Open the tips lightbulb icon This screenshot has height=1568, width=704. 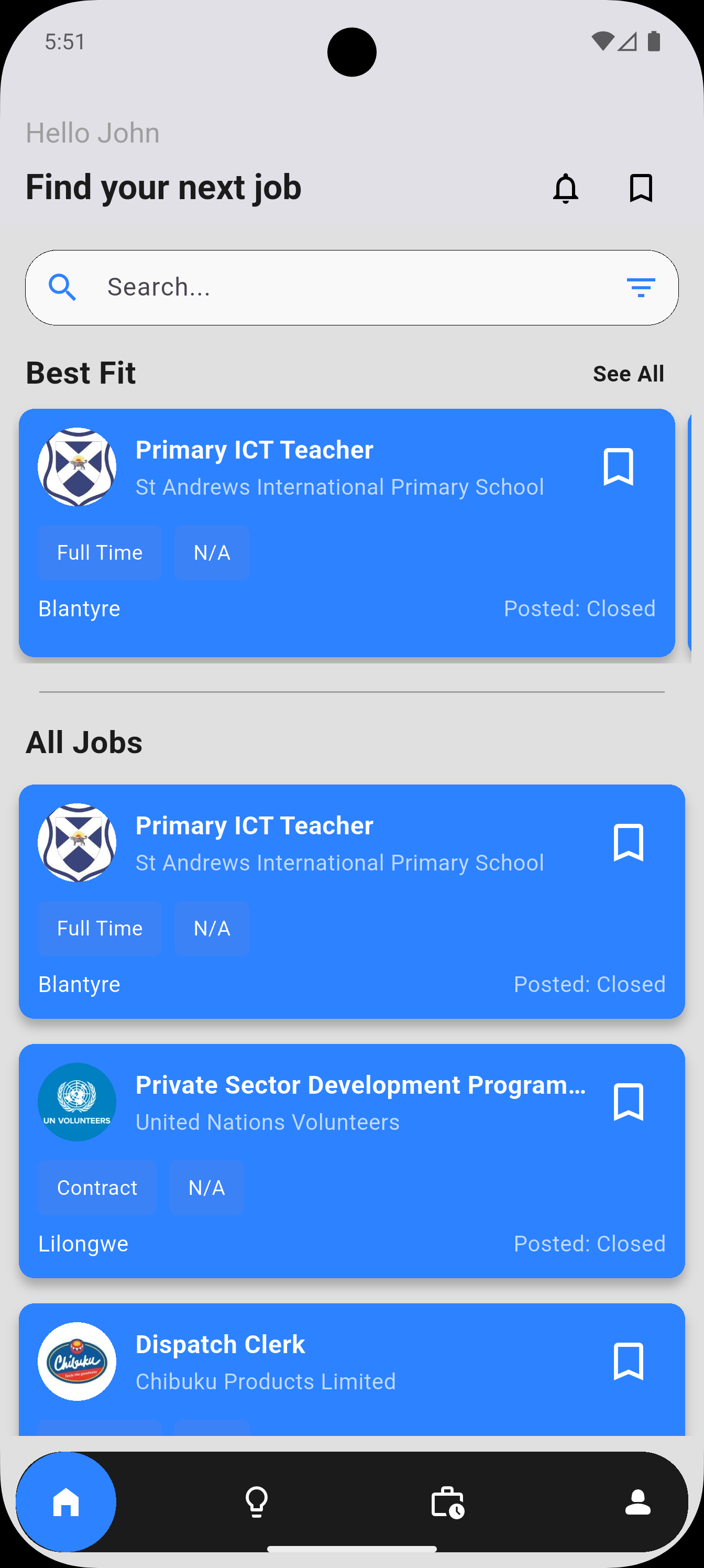point(256,1502)
